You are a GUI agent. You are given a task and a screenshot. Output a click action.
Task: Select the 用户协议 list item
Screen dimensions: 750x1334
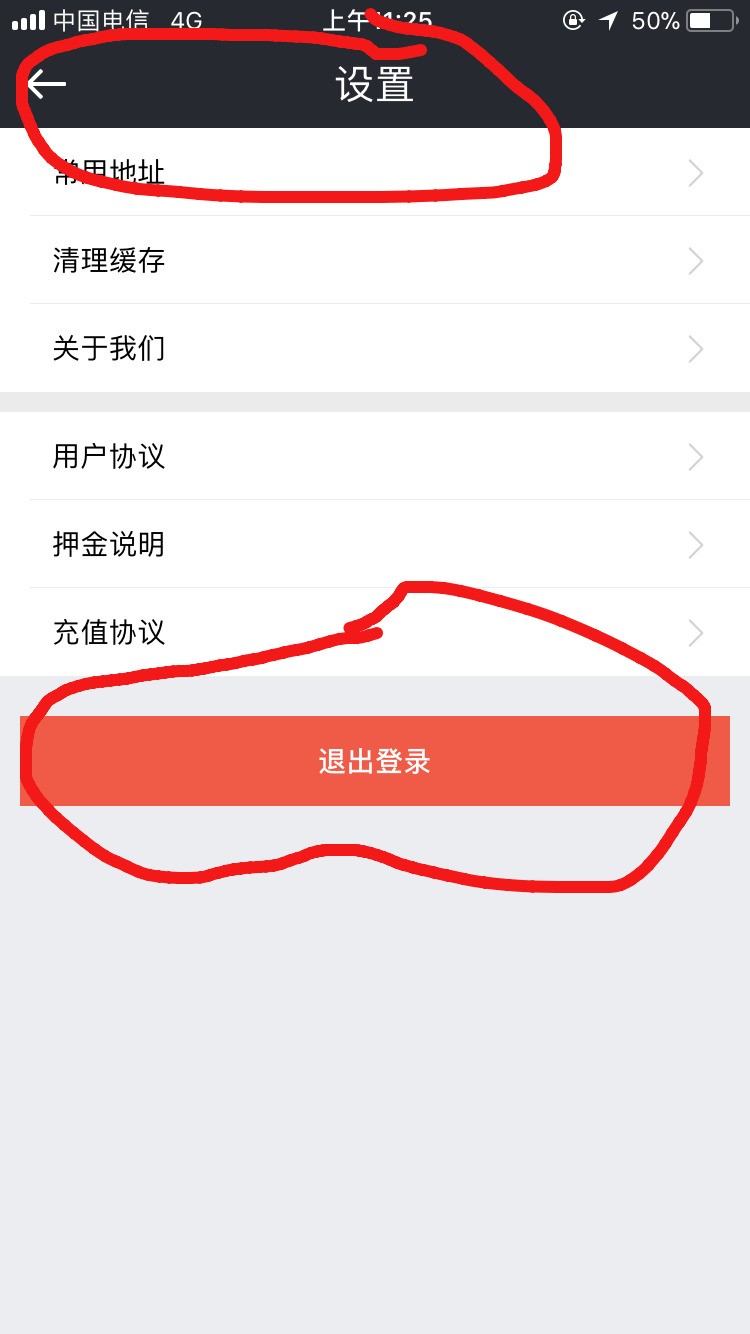coord(109,456)
